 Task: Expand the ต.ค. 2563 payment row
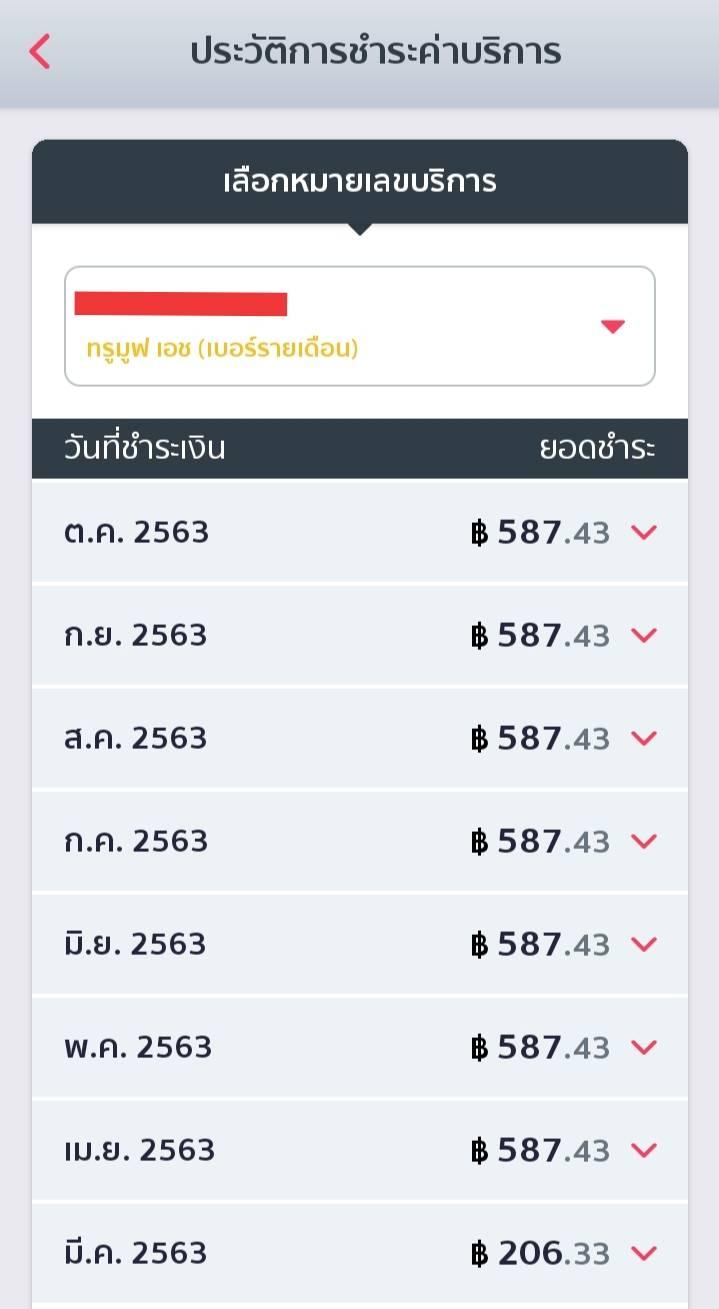[644, 532]
